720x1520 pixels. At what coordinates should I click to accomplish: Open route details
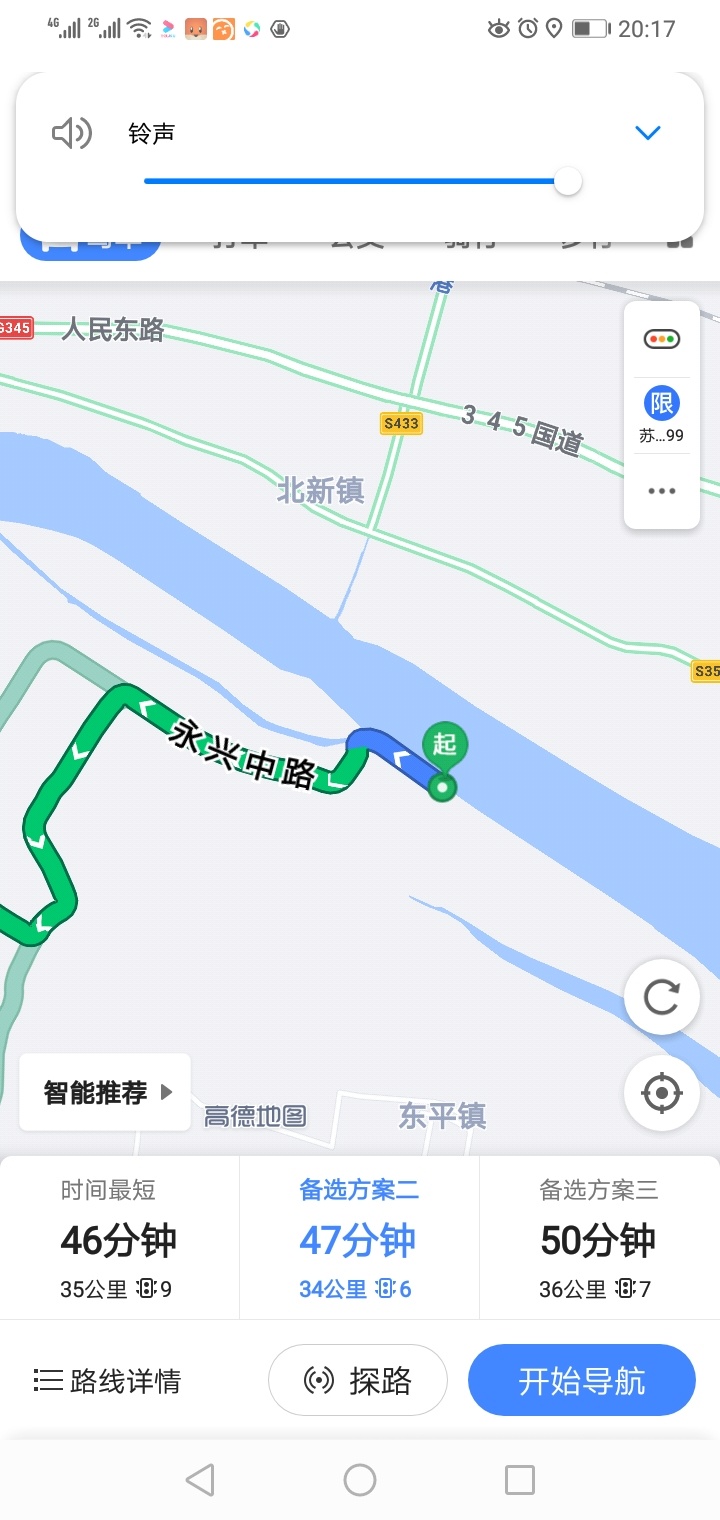(108, 1381)
